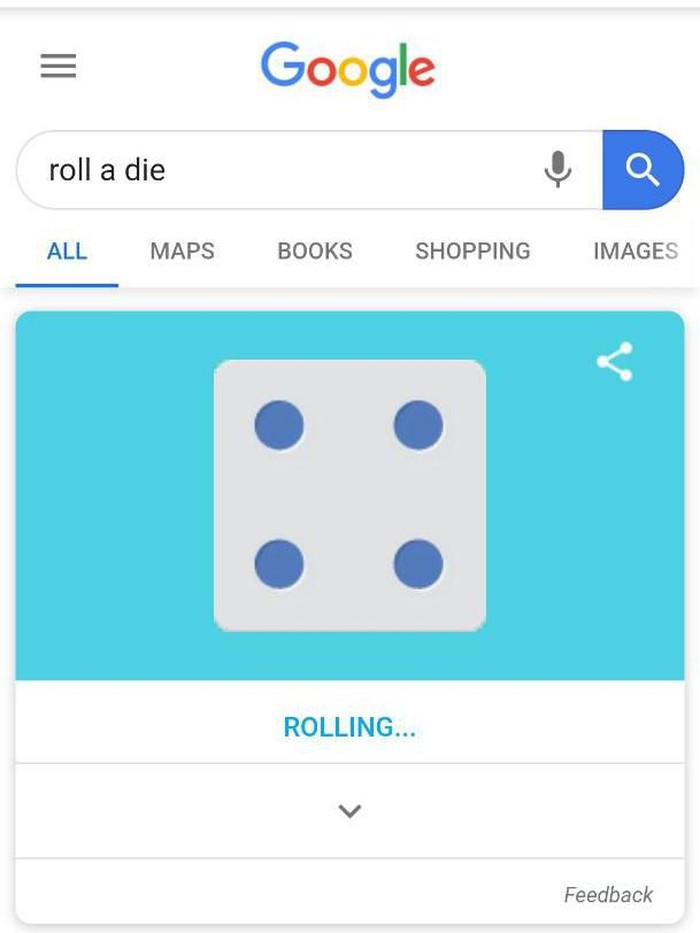Start voice search with the microphone
The height and width of the screenshot is (933, 700).
(x=558, y=170)
